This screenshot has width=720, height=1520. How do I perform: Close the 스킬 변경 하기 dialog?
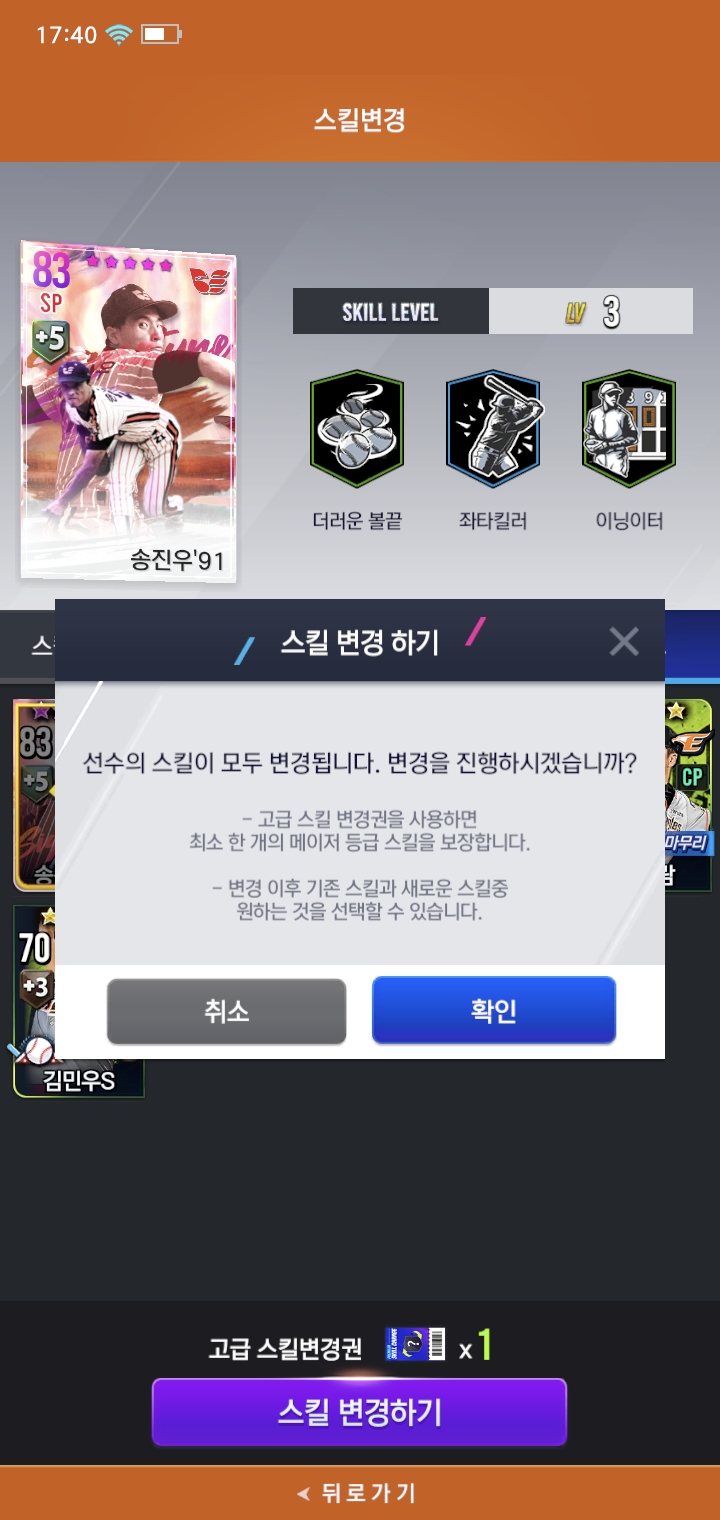coord(624,641)
